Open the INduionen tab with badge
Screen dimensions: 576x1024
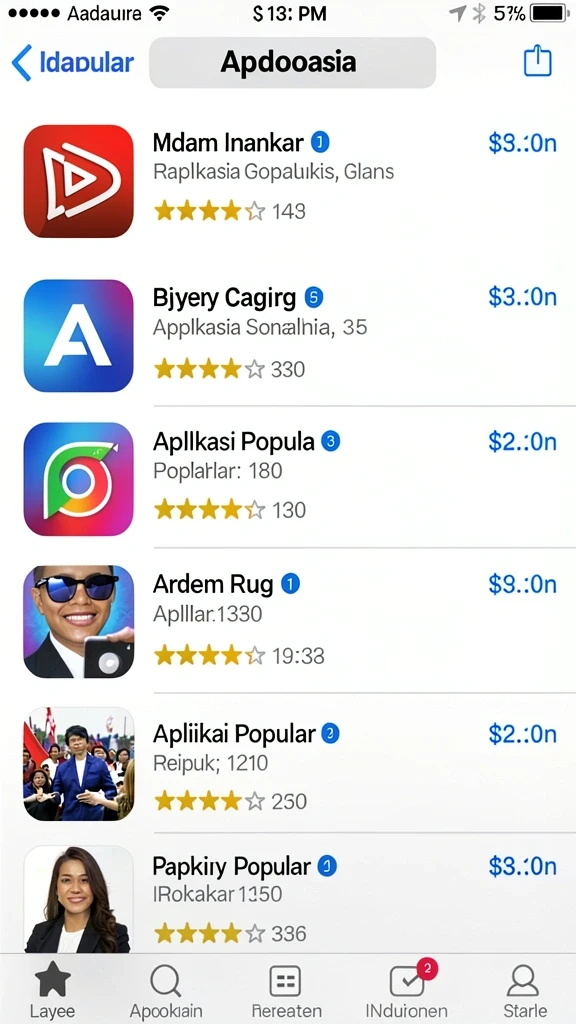(x=406, y=990)
